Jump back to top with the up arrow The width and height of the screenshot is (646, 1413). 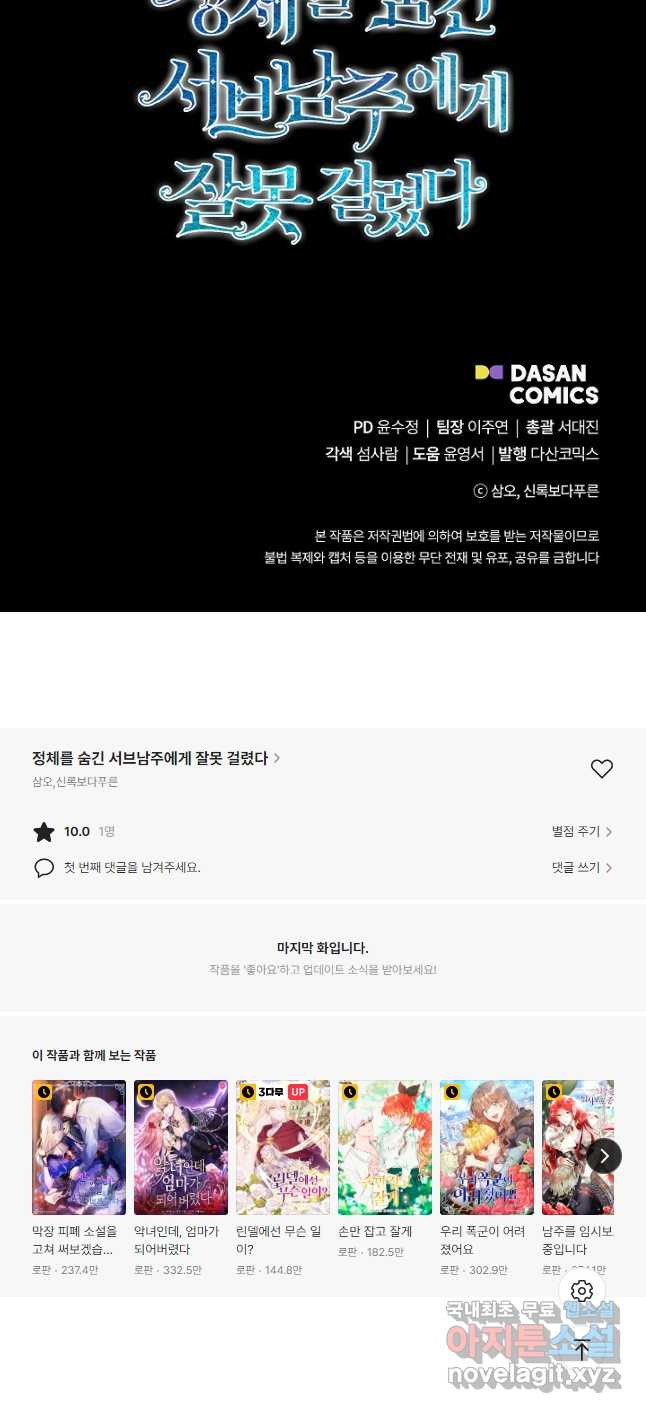[x=582, y=1350]
